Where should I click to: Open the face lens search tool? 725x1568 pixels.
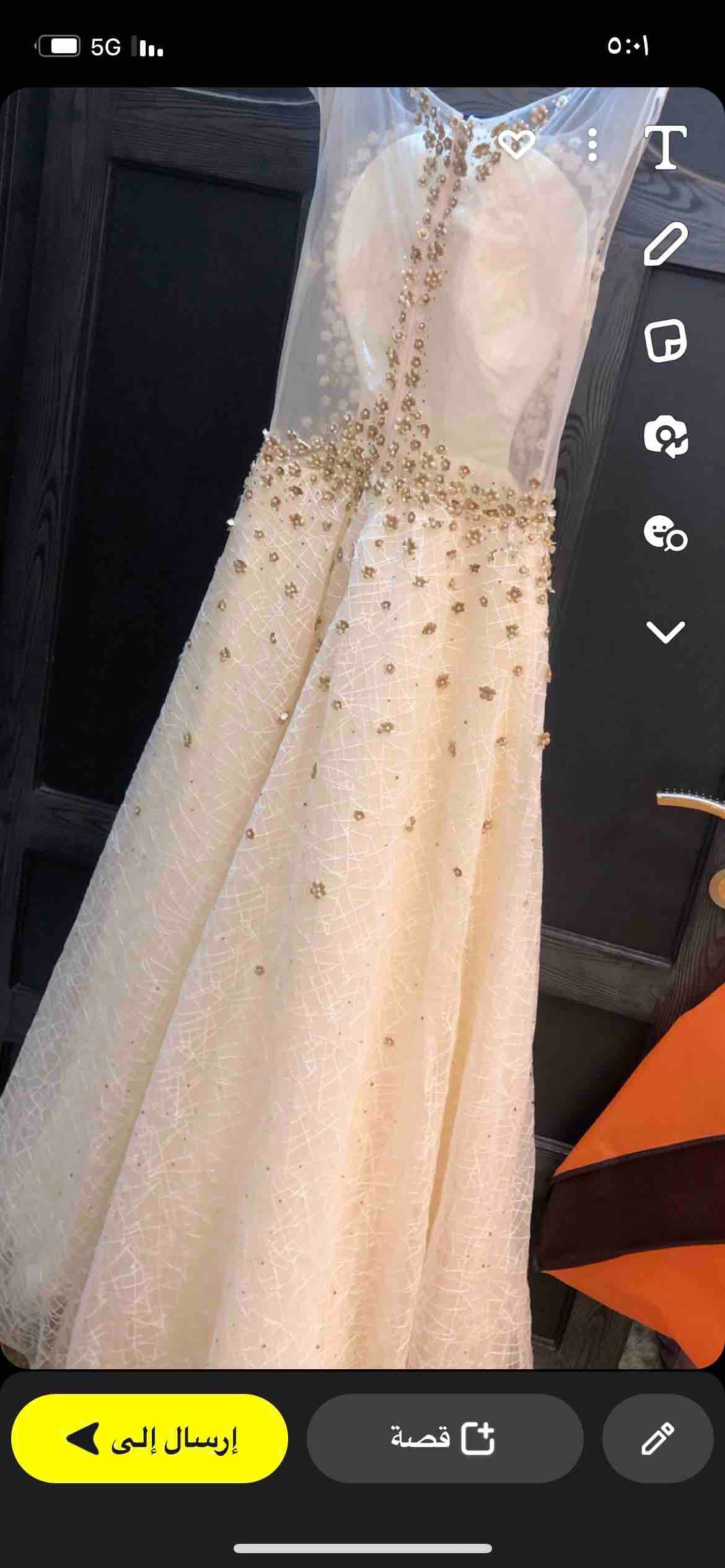pyautogui.click(x=666, y=533)
